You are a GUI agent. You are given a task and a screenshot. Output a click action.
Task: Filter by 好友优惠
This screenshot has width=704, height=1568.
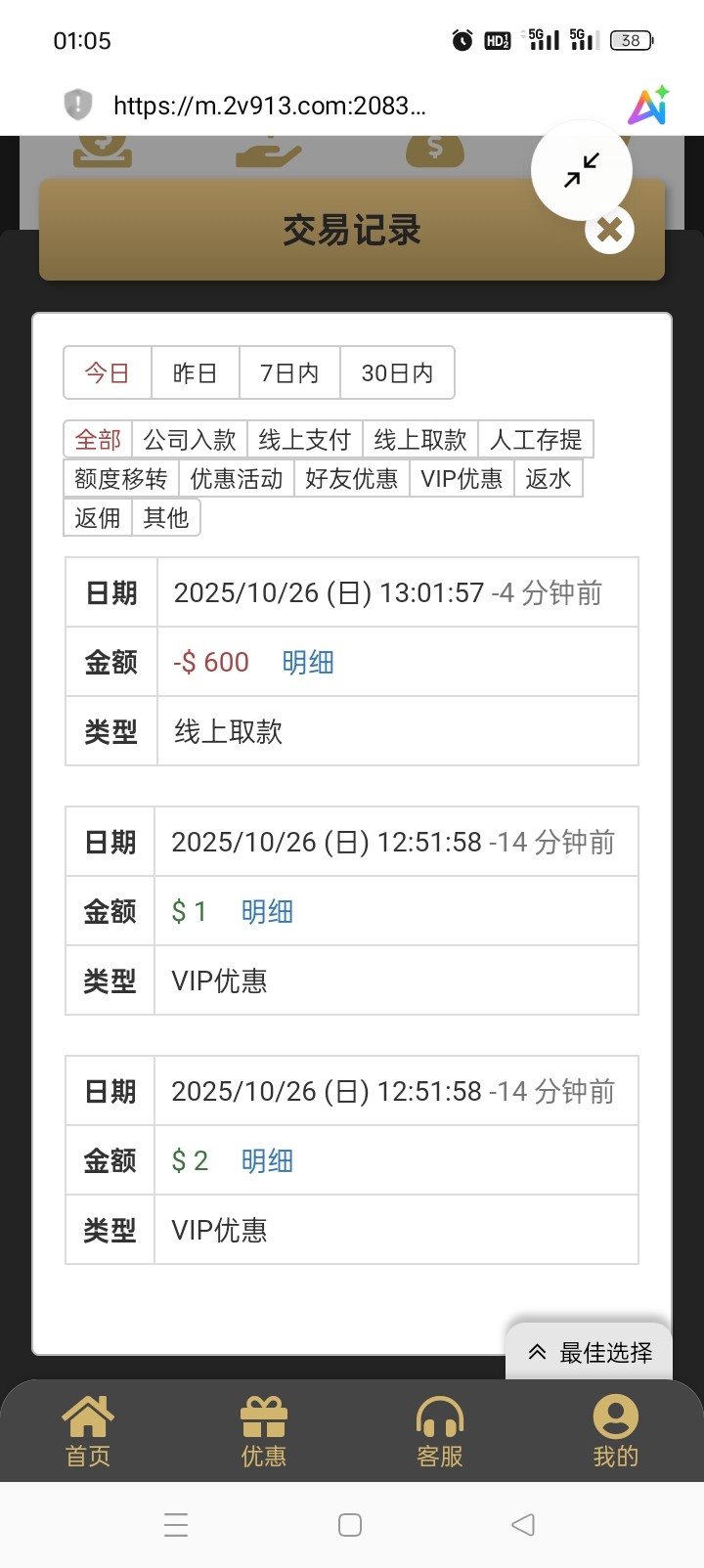[x=352, y=478]
